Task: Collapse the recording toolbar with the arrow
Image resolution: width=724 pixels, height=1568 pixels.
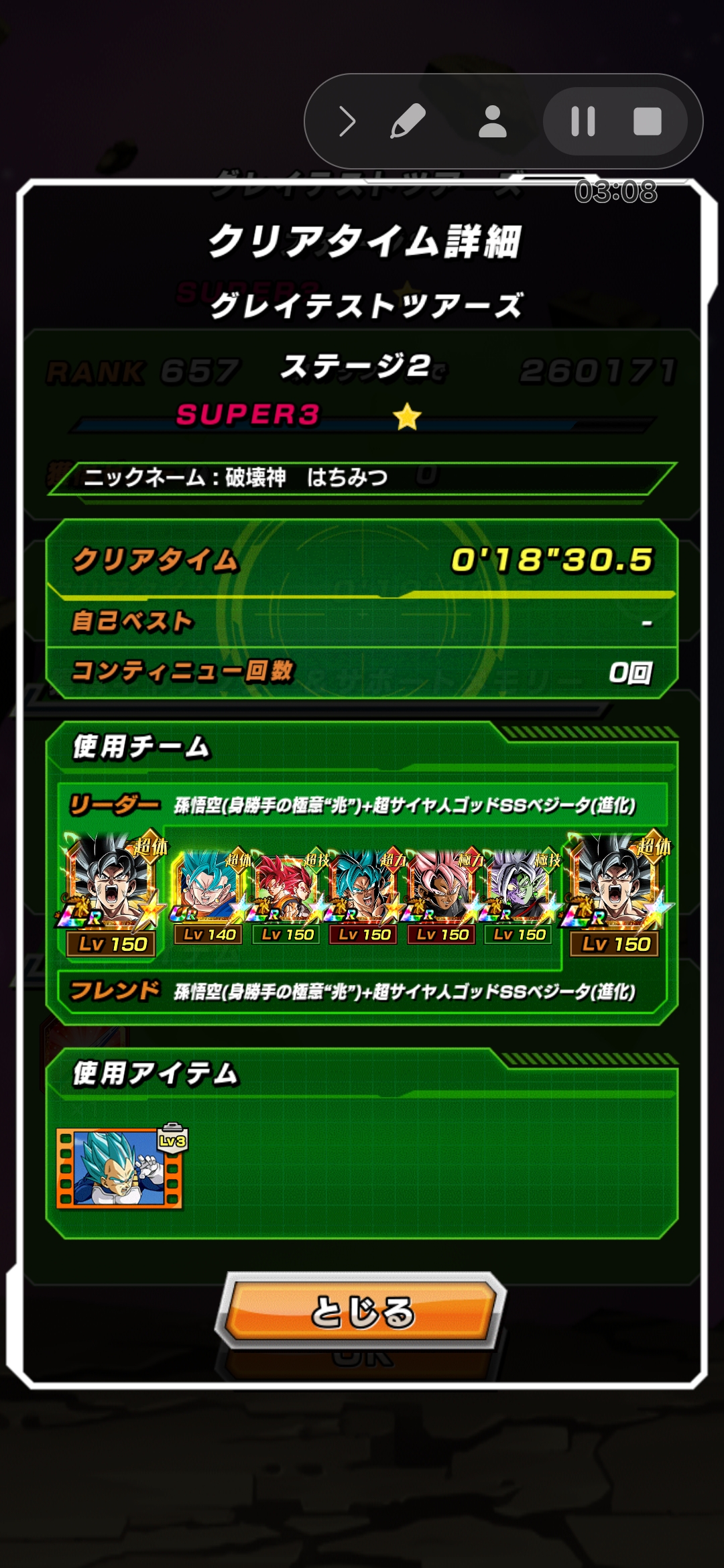Action: tap(347, 122)
